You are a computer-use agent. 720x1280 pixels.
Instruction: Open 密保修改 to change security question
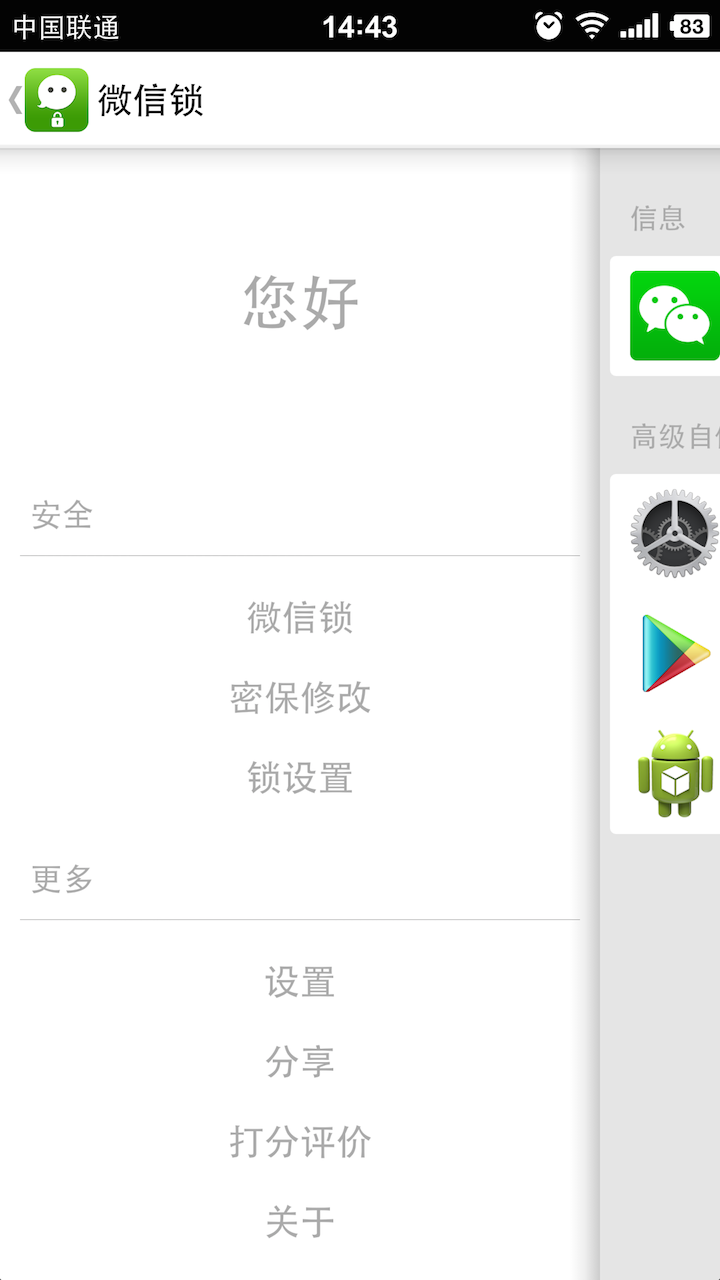click(300, 698)
